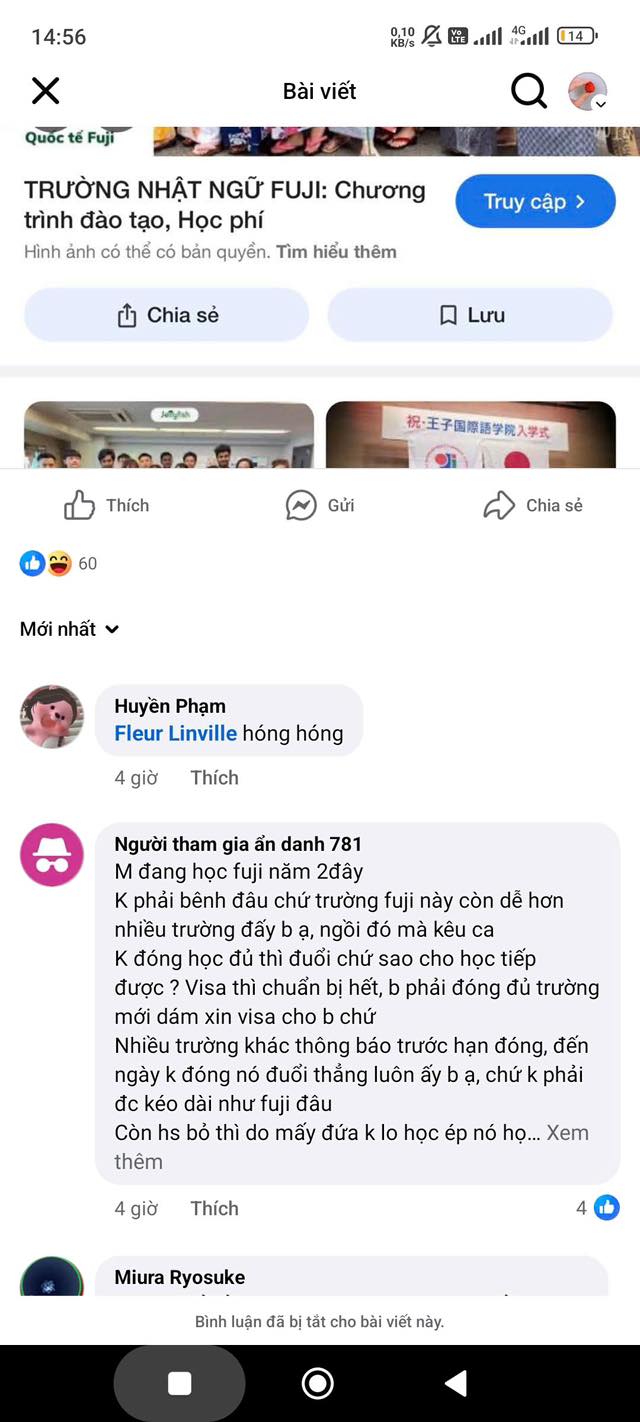Save the article with Lưu

[x=470, y=315]
